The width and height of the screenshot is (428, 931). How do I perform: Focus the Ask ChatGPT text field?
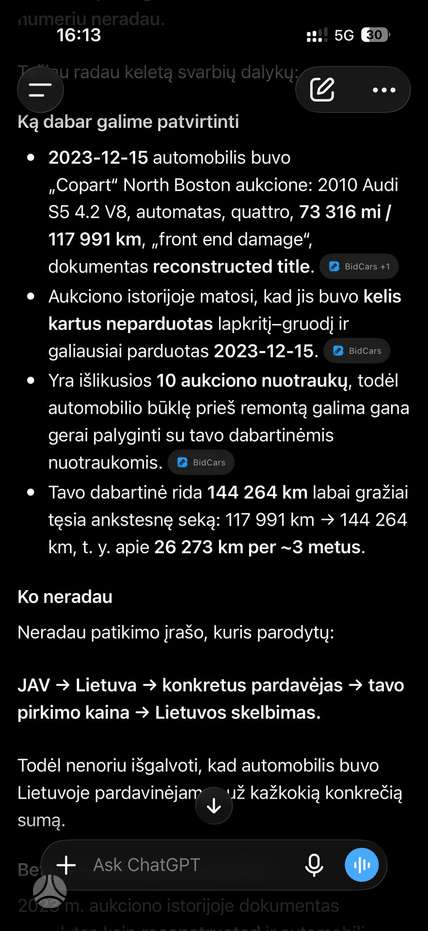click(x=190, y=864)
